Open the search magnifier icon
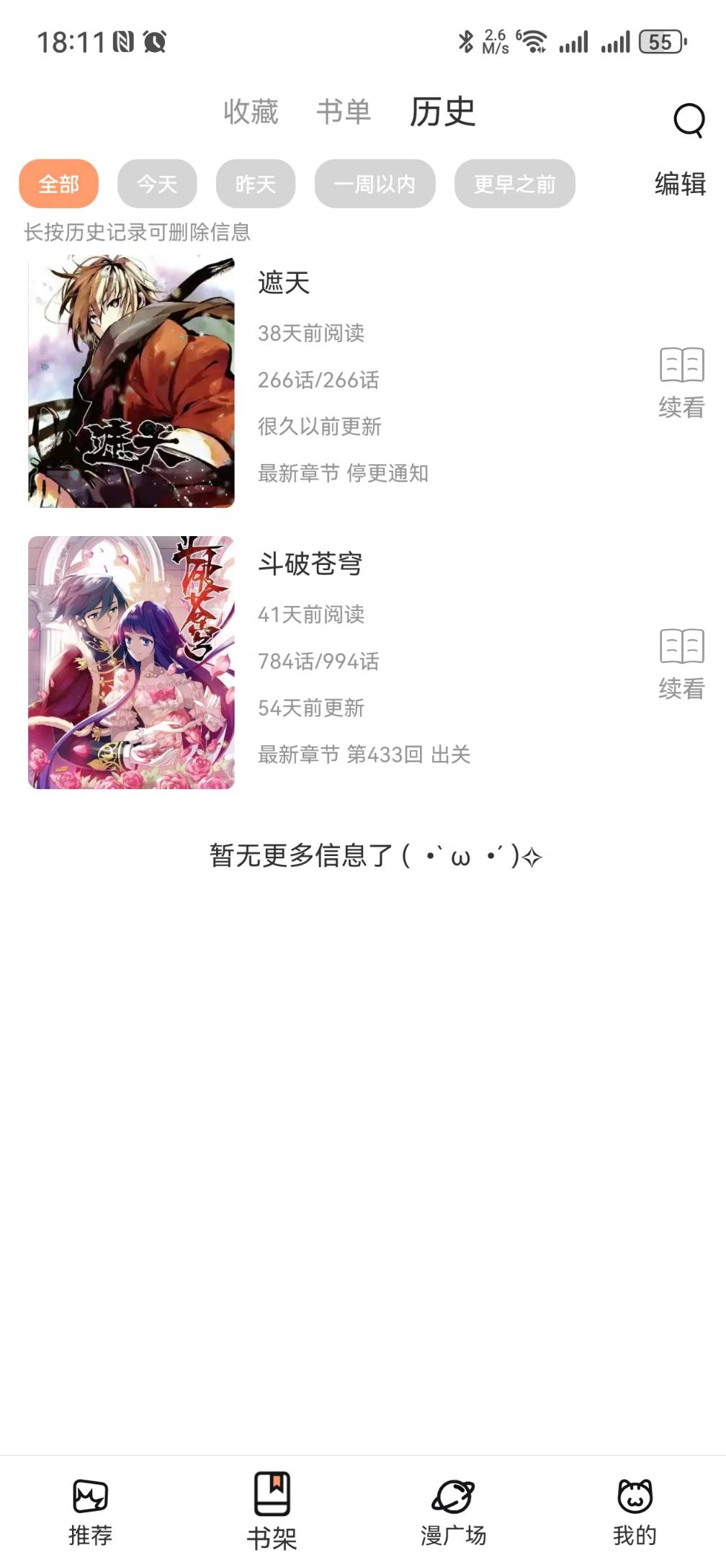This screenshot has height=1568, width=726. (x=689, y=120)
